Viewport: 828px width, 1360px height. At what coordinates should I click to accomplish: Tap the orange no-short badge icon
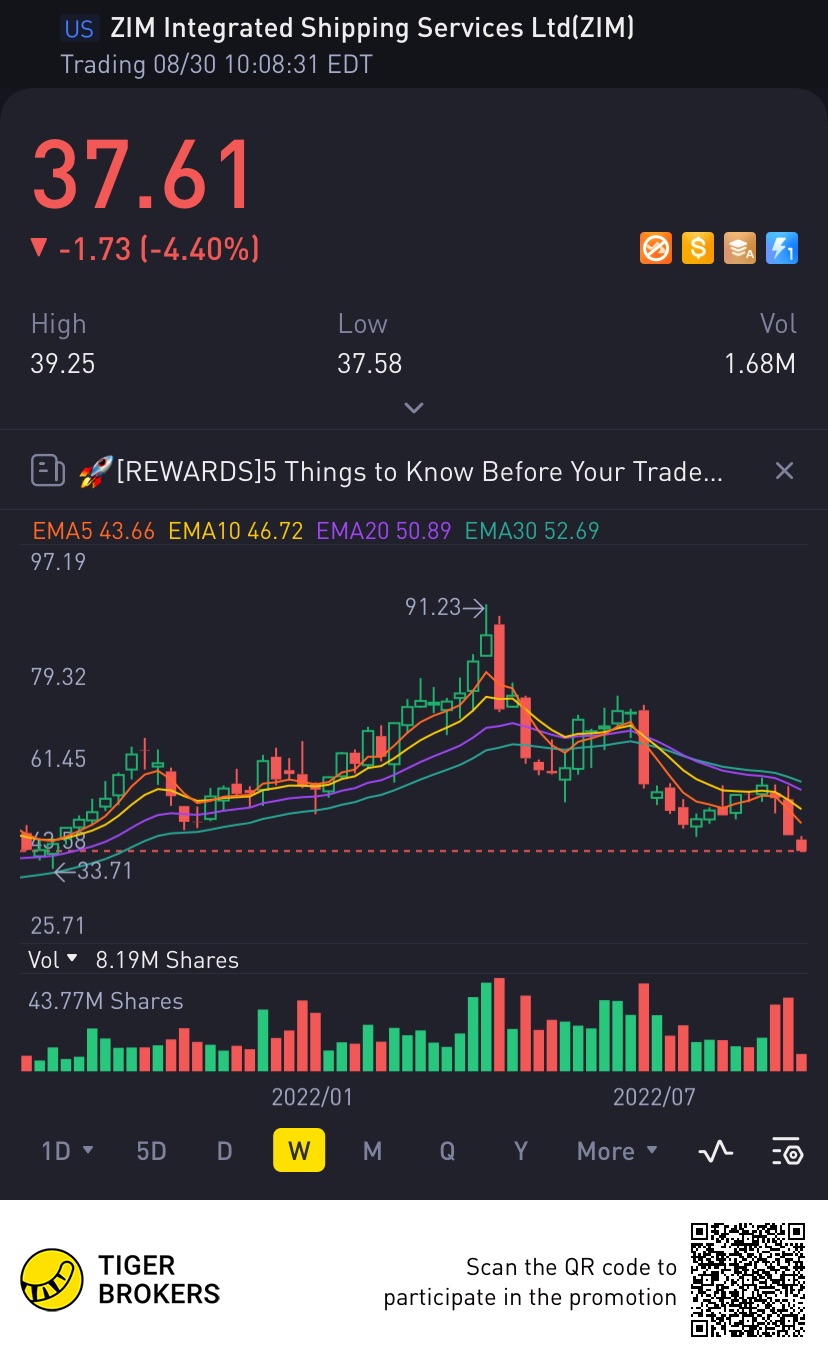656,248
